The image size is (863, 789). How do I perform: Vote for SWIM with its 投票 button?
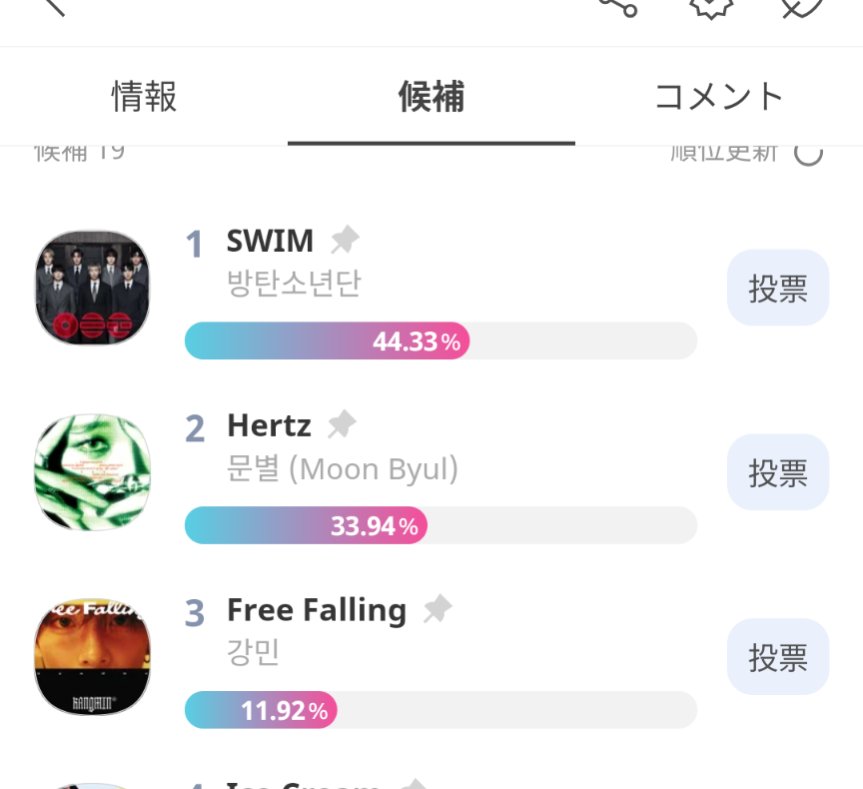[x=777, y=288]
